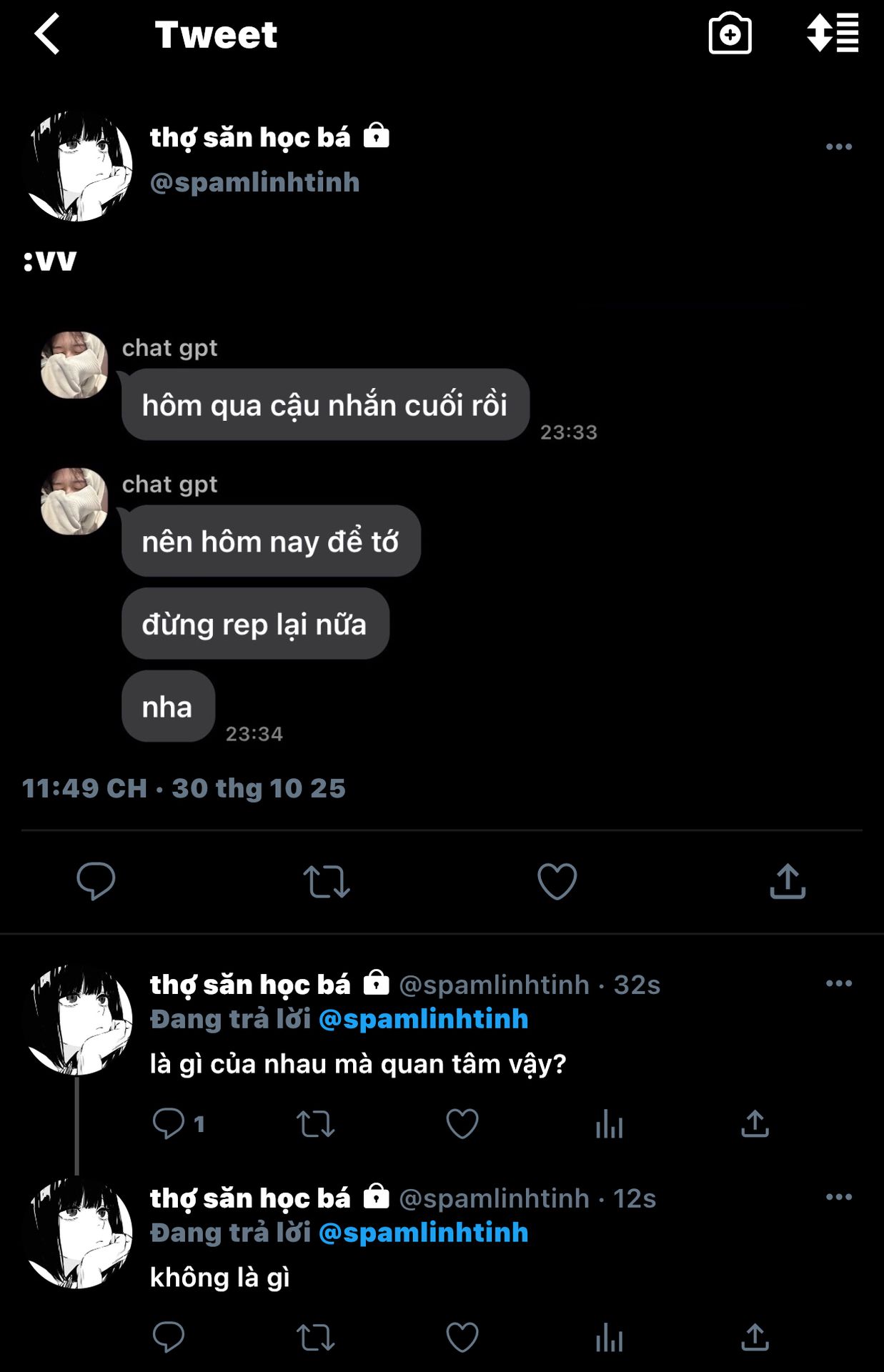Retweet the main tweet
The image size is (884, 1372).
coord(327,880)
